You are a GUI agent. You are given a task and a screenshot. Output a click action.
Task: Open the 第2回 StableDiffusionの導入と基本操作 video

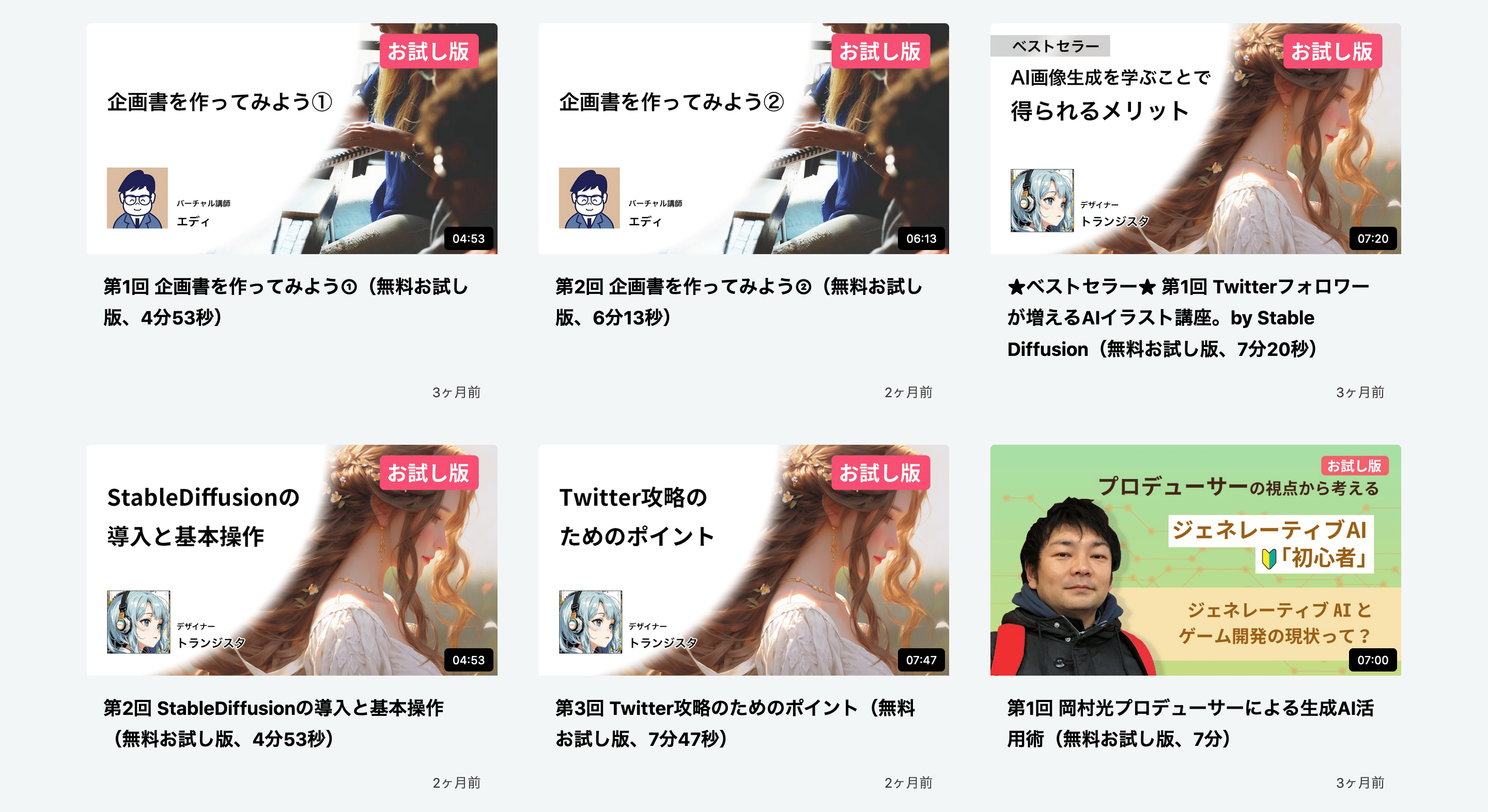(292, 559)
